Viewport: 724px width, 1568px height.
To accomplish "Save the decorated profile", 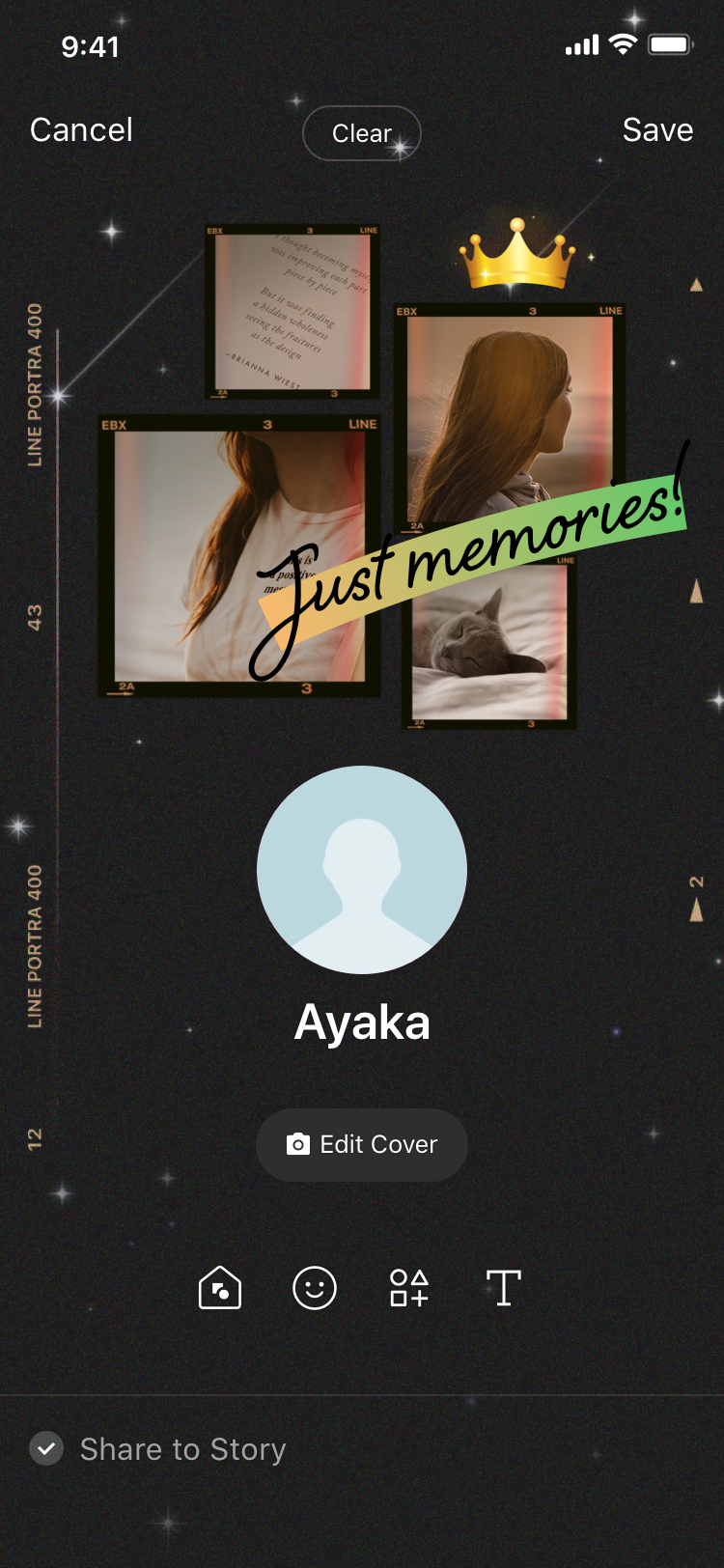I will pyautogui.click(x=657, y=130).
